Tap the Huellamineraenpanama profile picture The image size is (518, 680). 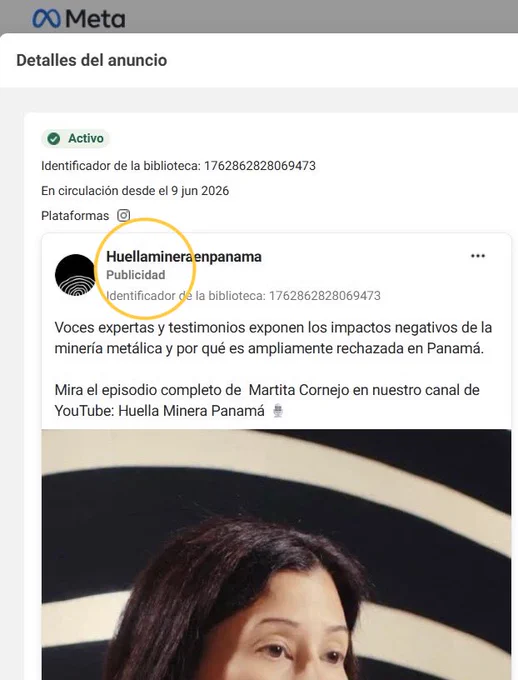pyautogui.click(x=75, y=275)
